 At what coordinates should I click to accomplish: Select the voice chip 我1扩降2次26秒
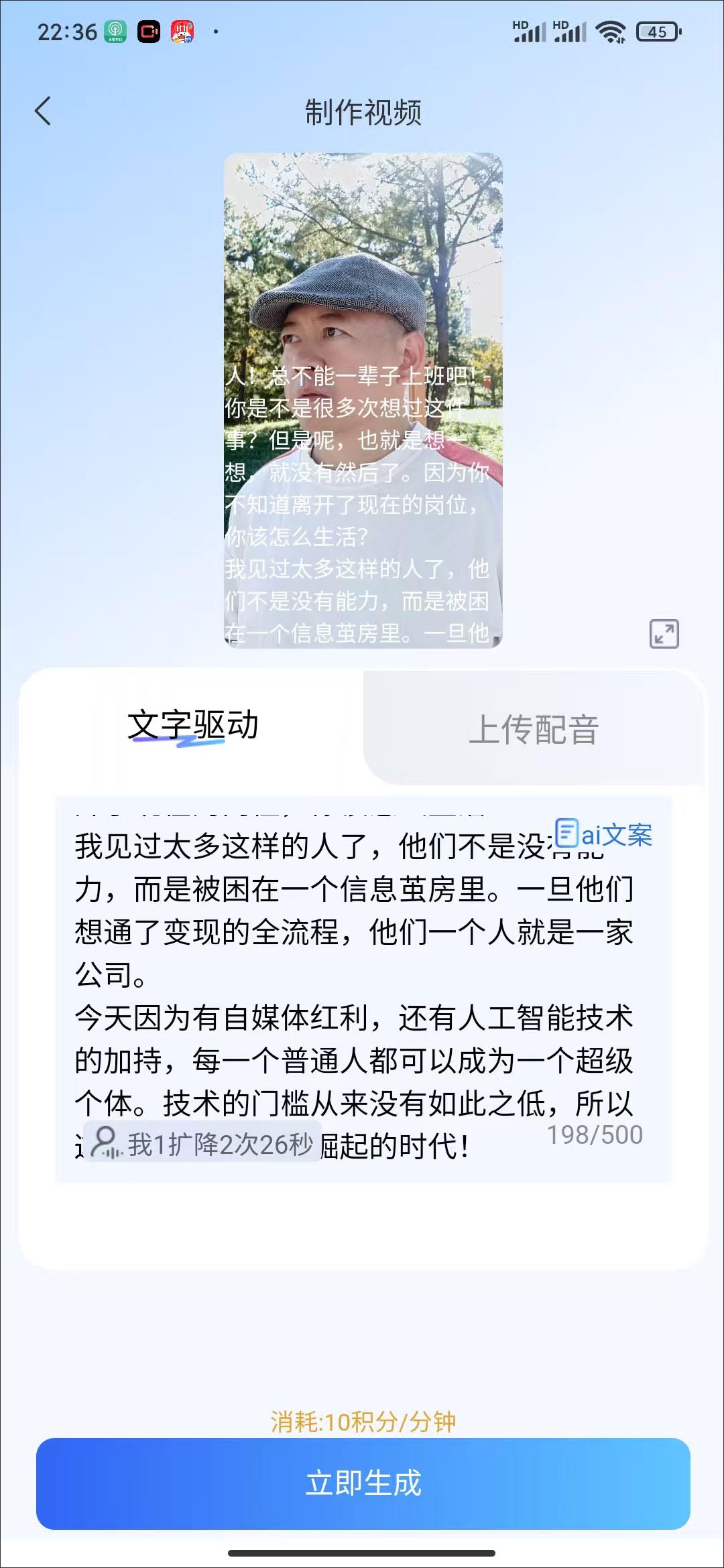click(x=203, y=1144)
